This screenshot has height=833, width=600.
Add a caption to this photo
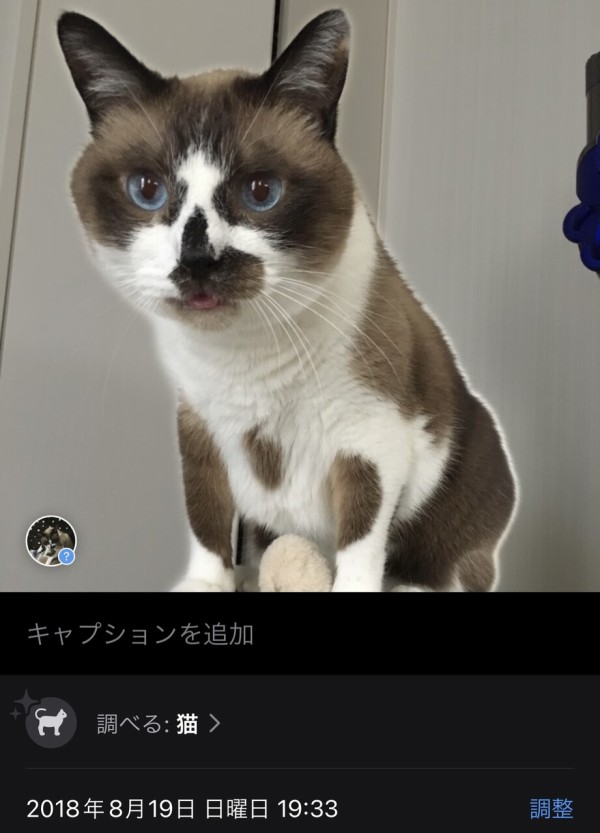point(140,634)
